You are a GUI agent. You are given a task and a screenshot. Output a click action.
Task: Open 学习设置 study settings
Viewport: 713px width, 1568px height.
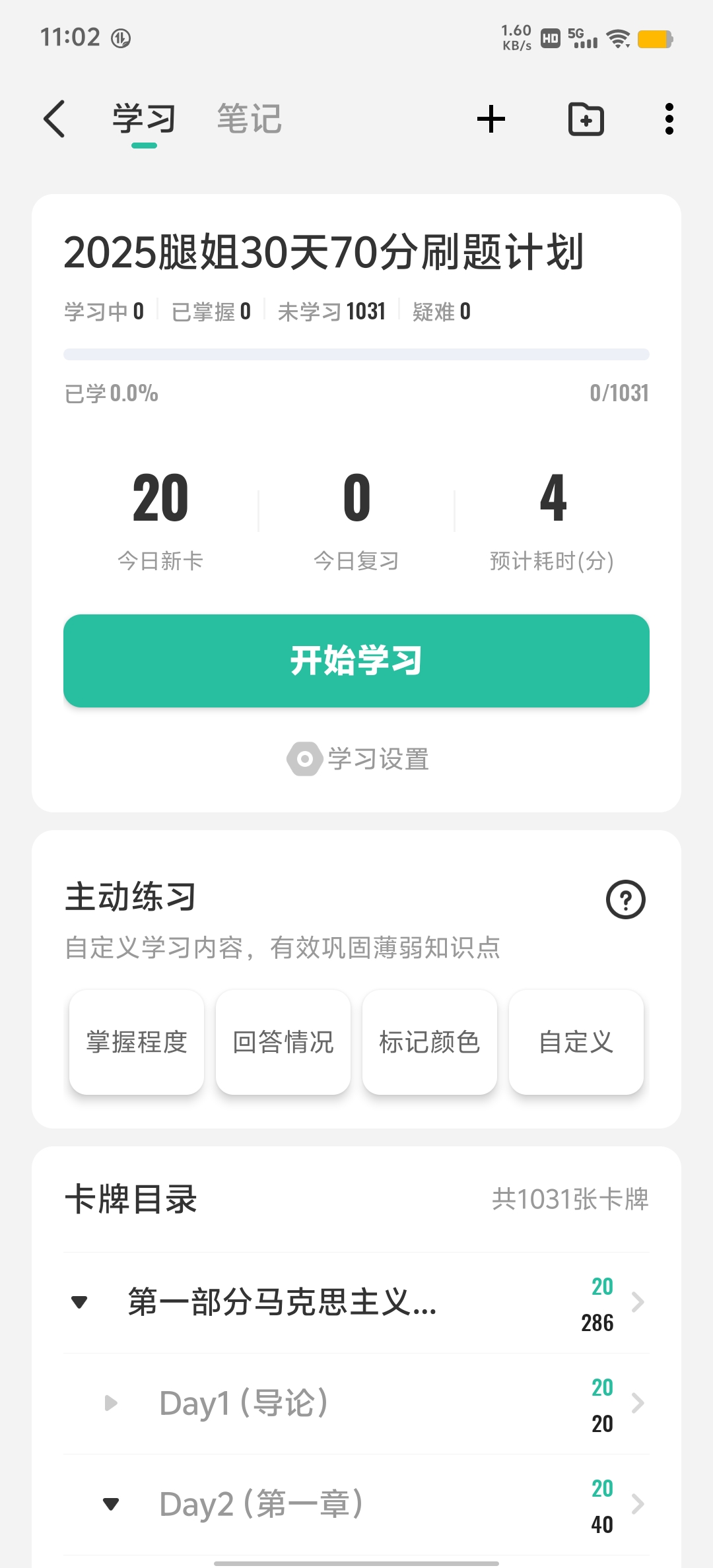coord(358,759)
